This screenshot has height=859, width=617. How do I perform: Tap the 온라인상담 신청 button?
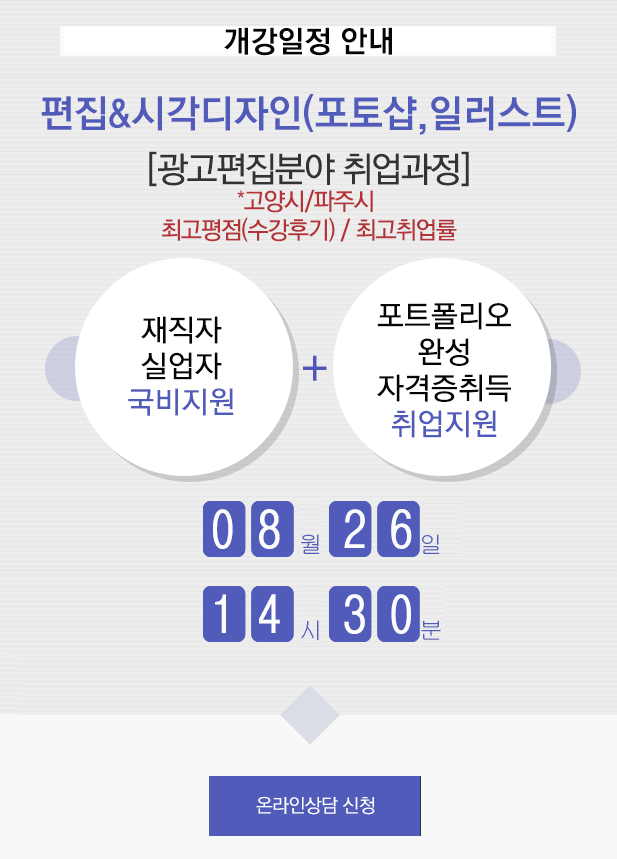pyautogui.click(x=315, y=805)
